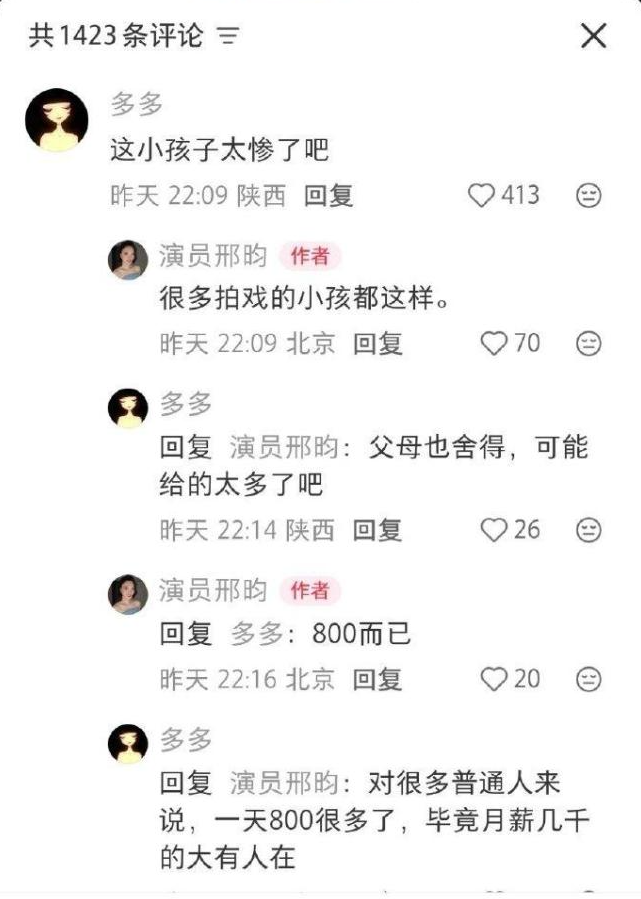Reply to the author's 22:09 北京 comment

(378, 343)
